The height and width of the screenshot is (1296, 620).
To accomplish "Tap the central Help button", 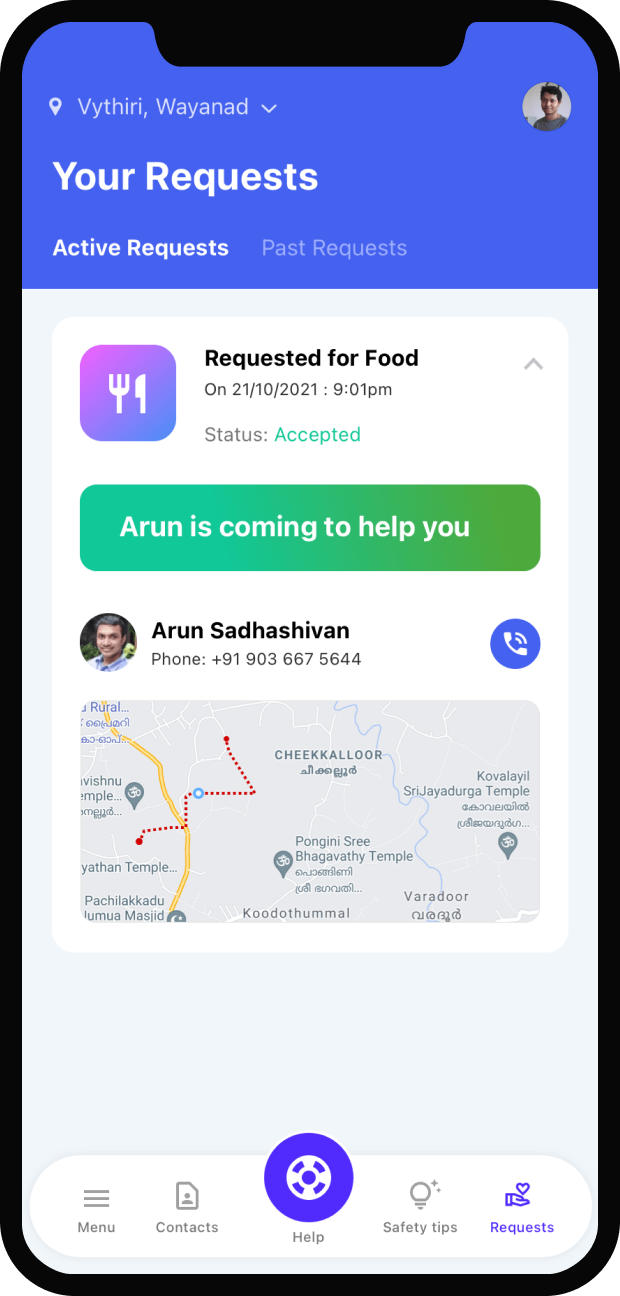I will pos(308,1178).
